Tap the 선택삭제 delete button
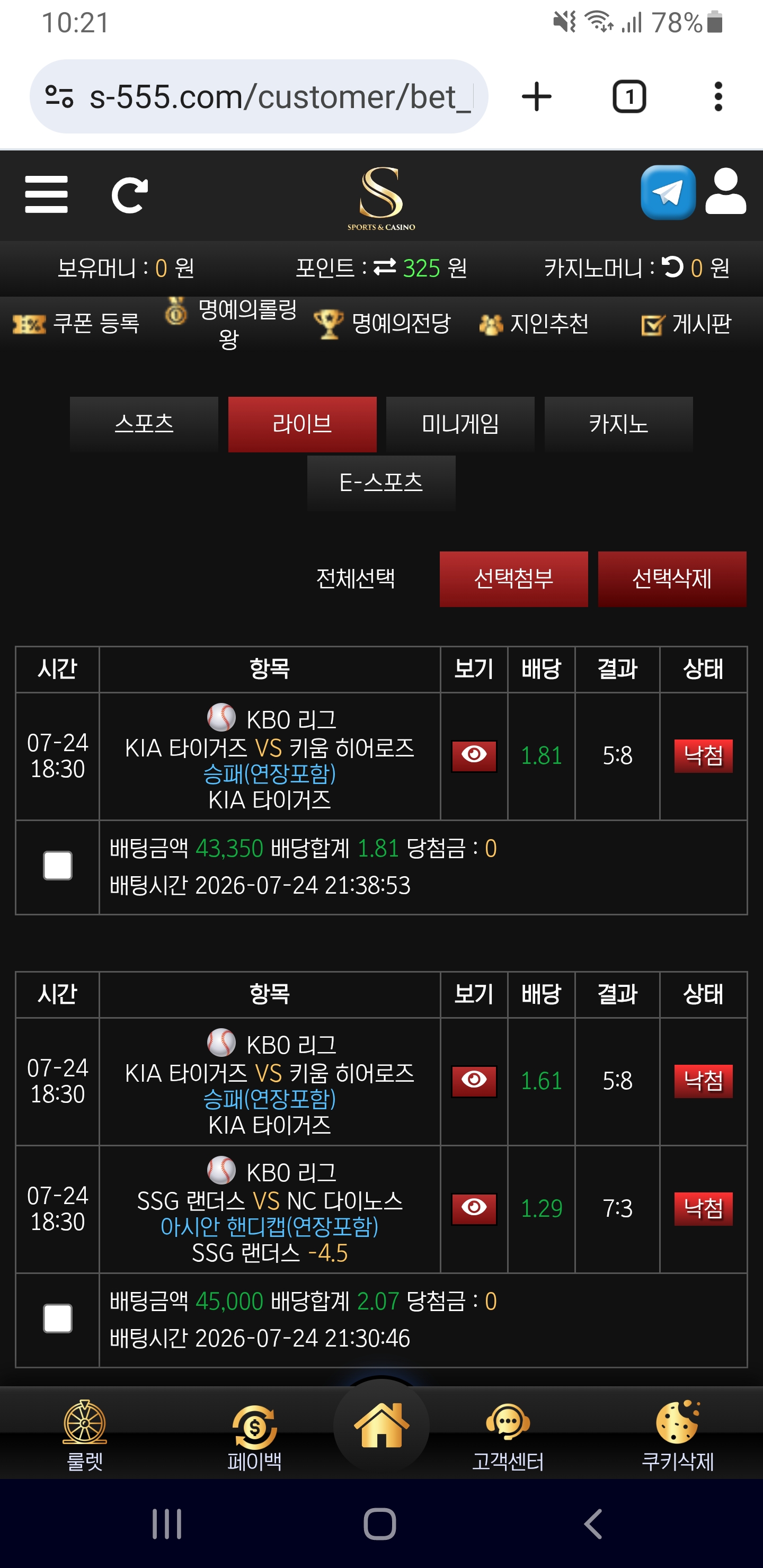763x1568 pixels. 672,579
